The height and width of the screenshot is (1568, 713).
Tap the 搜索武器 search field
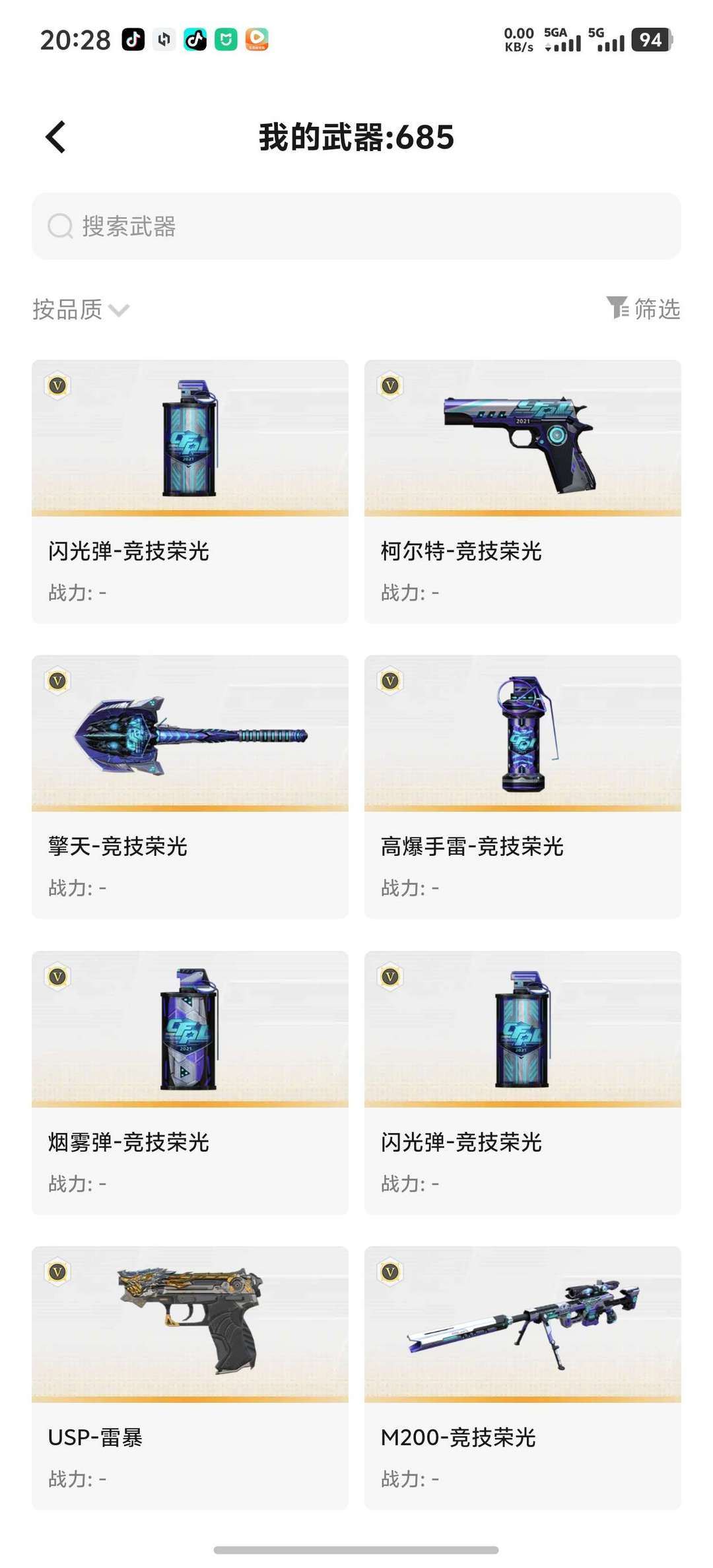[356, 226]
